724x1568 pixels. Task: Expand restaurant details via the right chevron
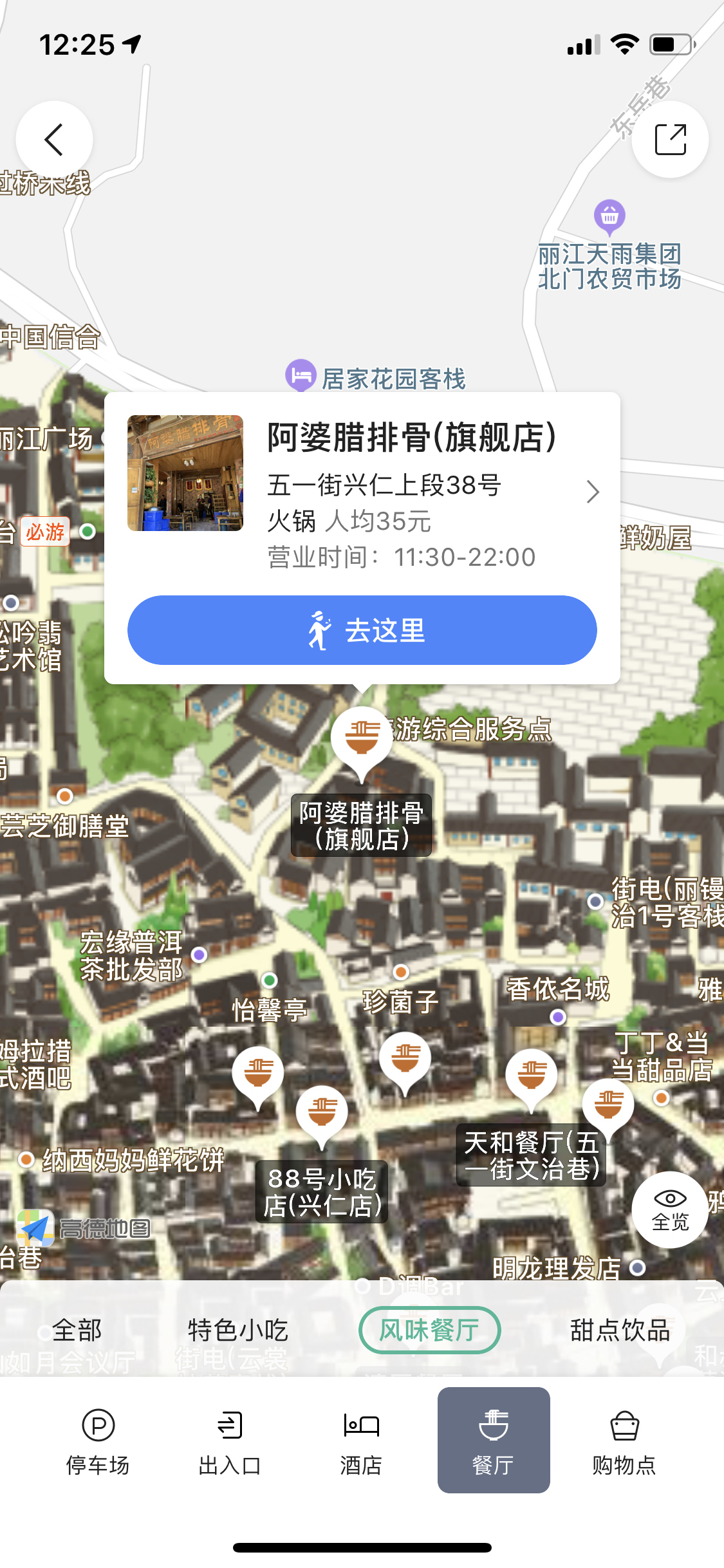pos(591,491)
